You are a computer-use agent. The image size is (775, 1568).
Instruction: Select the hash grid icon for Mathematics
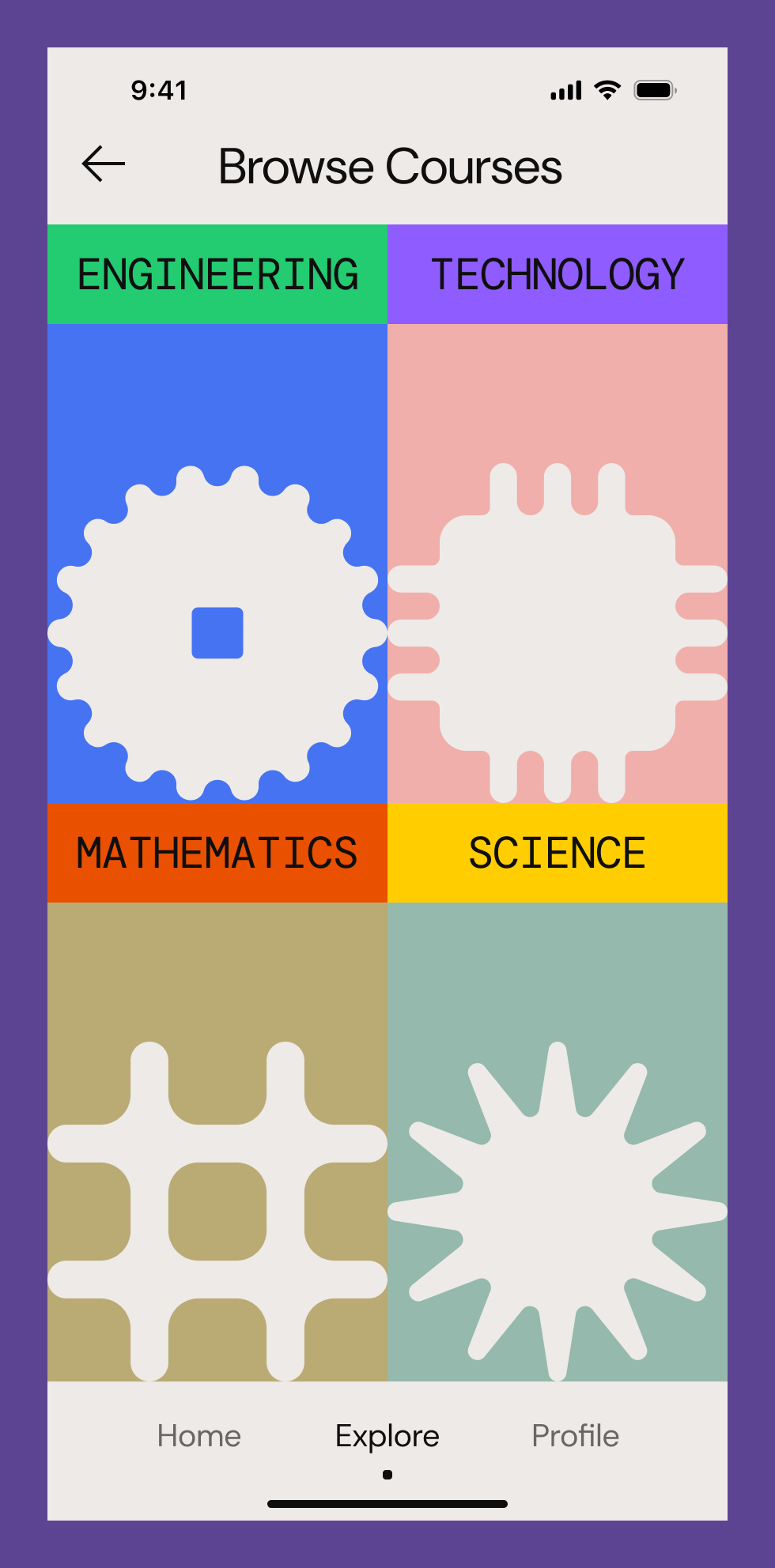(217, 1209)
